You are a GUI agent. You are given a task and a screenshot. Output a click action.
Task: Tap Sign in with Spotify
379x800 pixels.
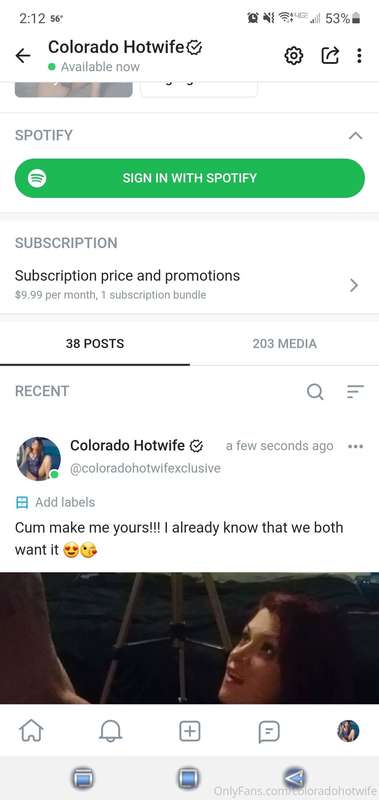point(190,178)
